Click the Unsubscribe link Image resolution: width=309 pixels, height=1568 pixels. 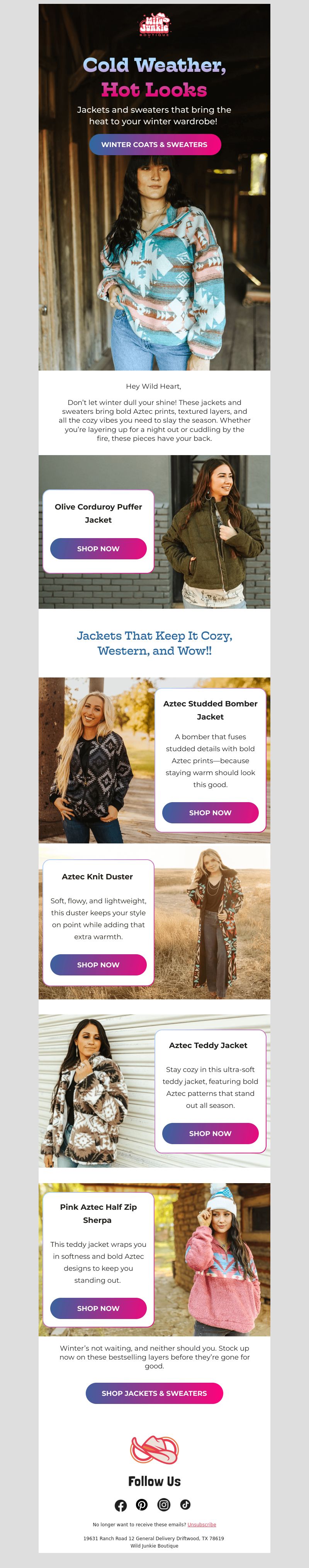202,1524
